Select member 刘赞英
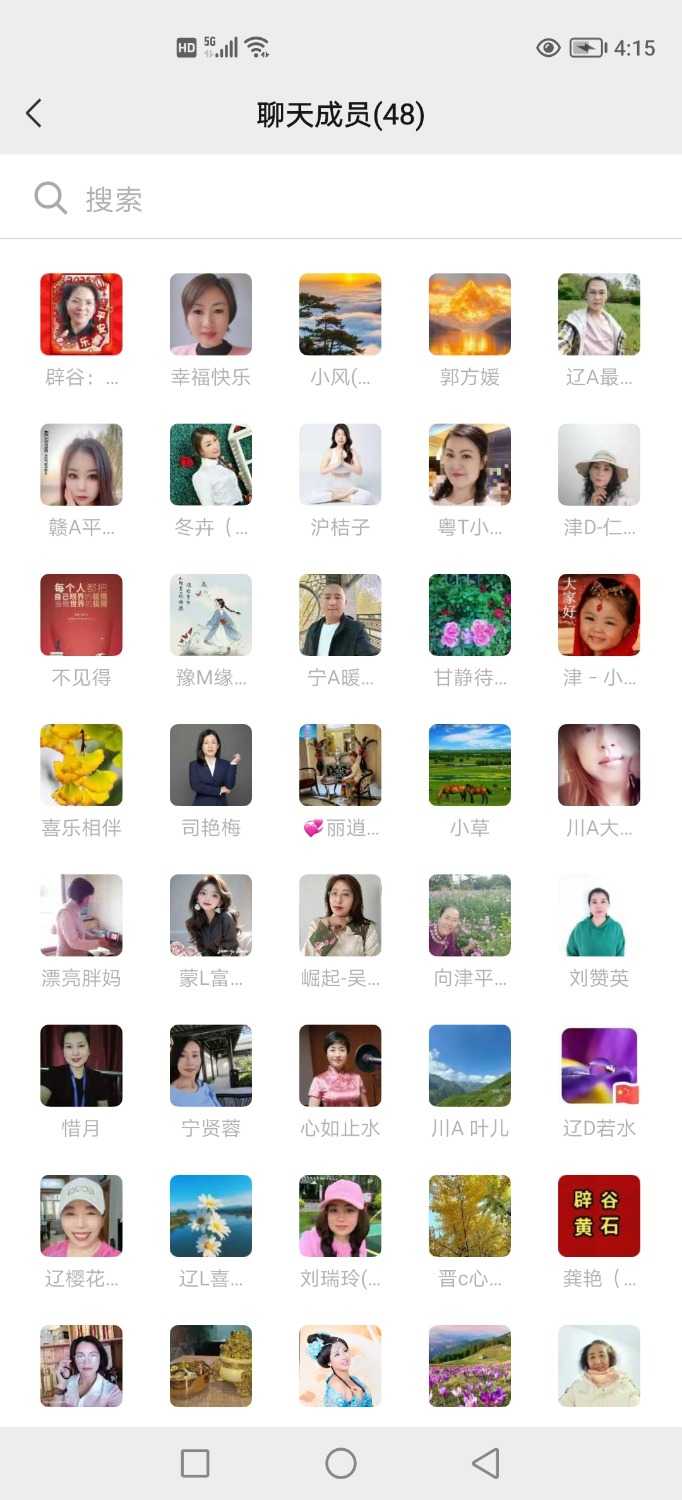682x1500 pixels. click(598, 914)
